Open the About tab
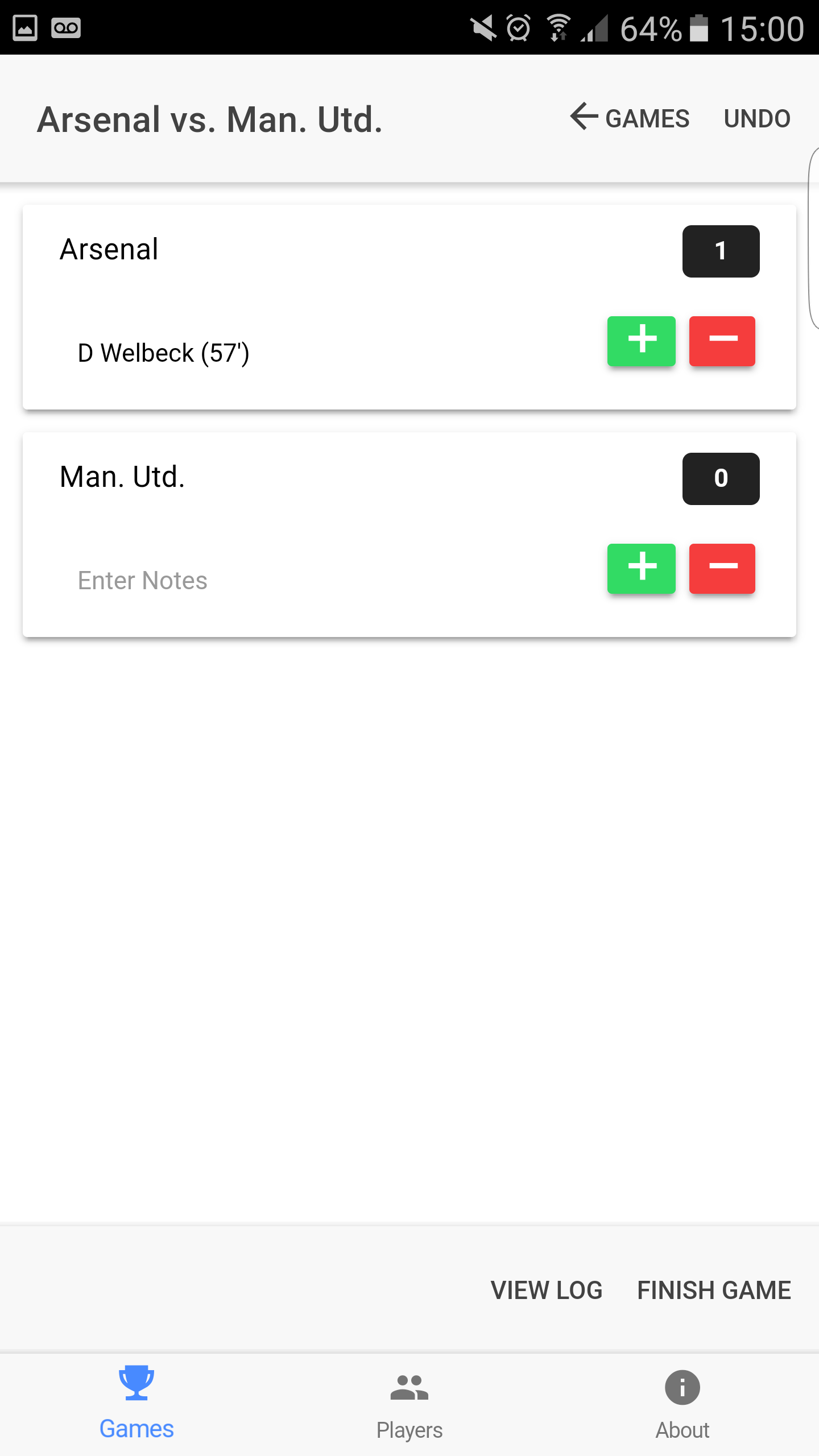This screenshot has width=819, height=1456. click(682, 1405)
